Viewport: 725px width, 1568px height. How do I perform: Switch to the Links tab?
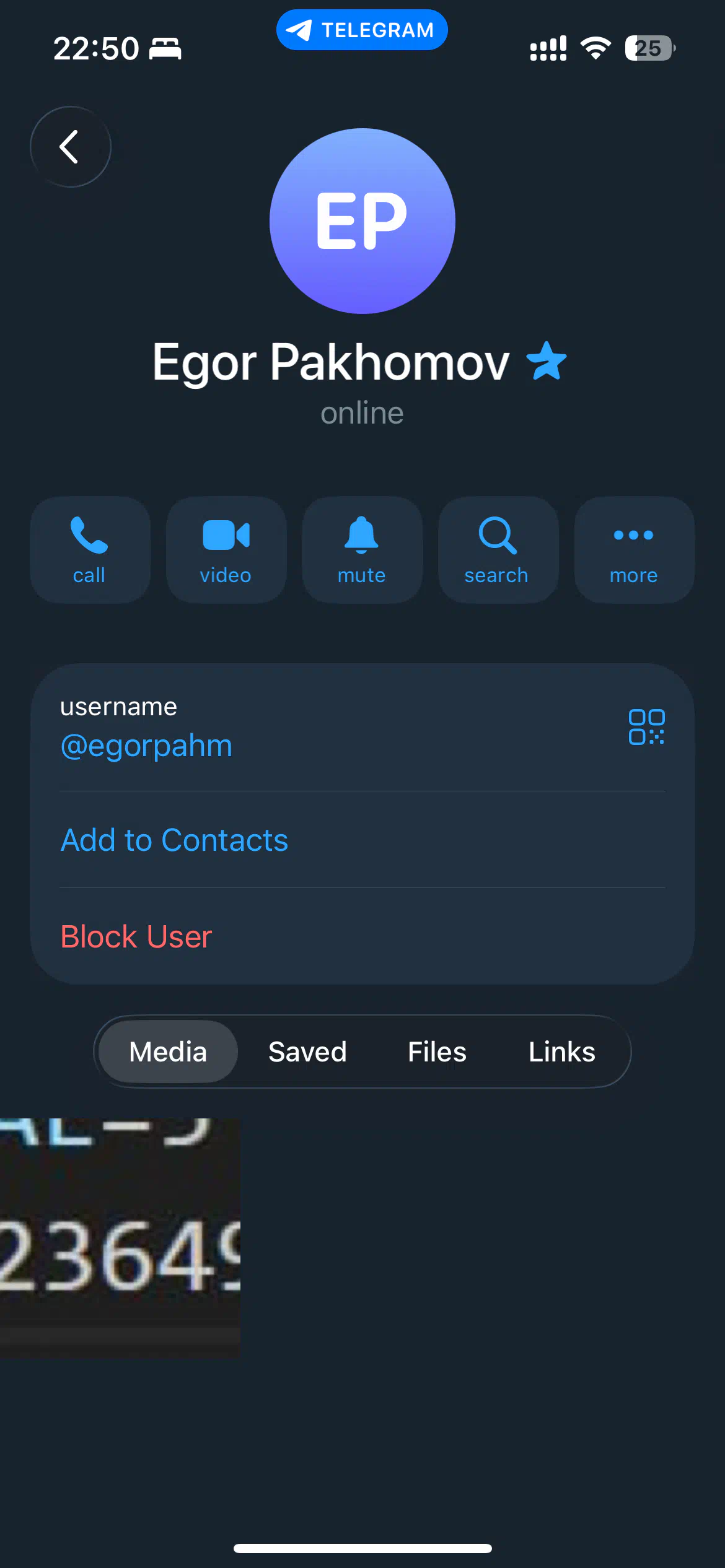click(x=561, y=1052)
